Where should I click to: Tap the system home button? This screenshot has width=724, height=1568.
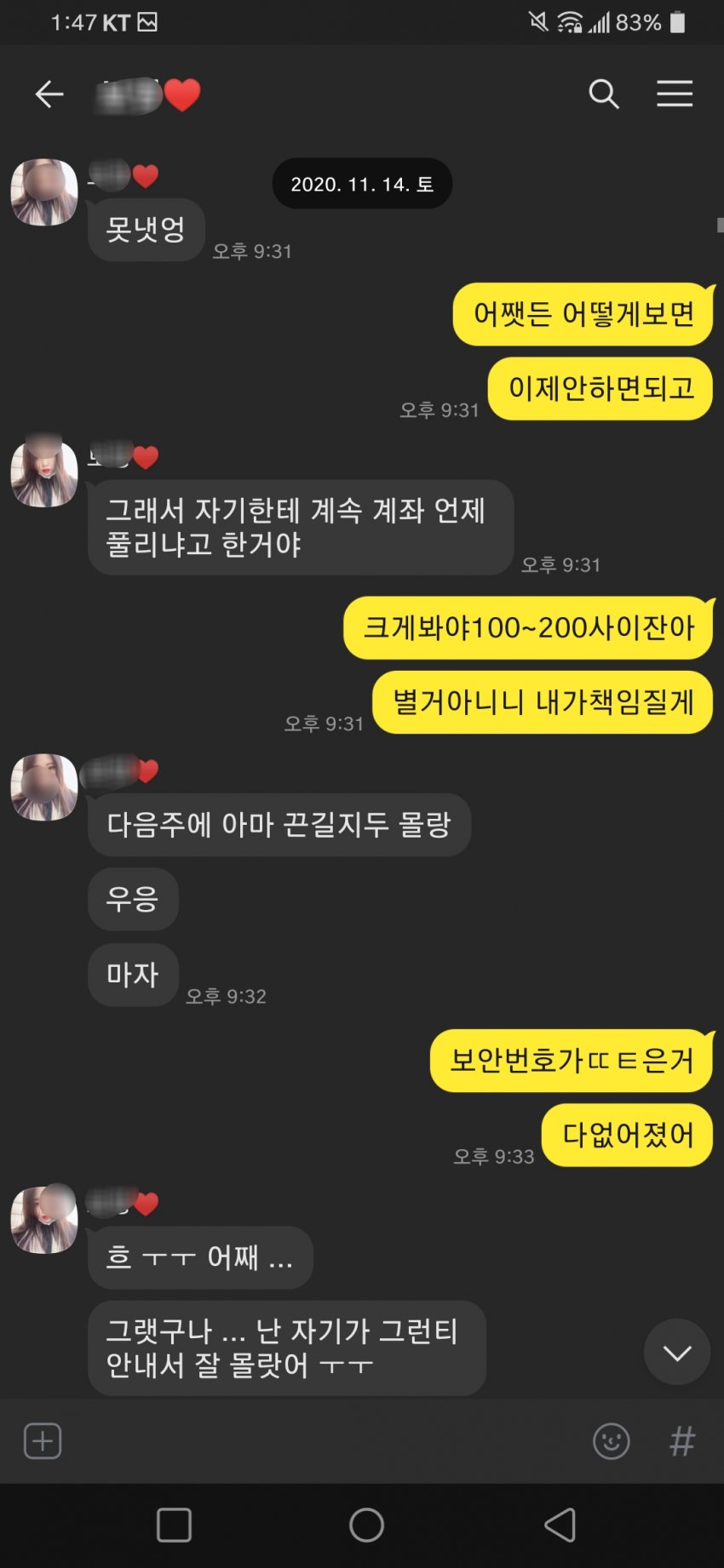click(366, 1525)
